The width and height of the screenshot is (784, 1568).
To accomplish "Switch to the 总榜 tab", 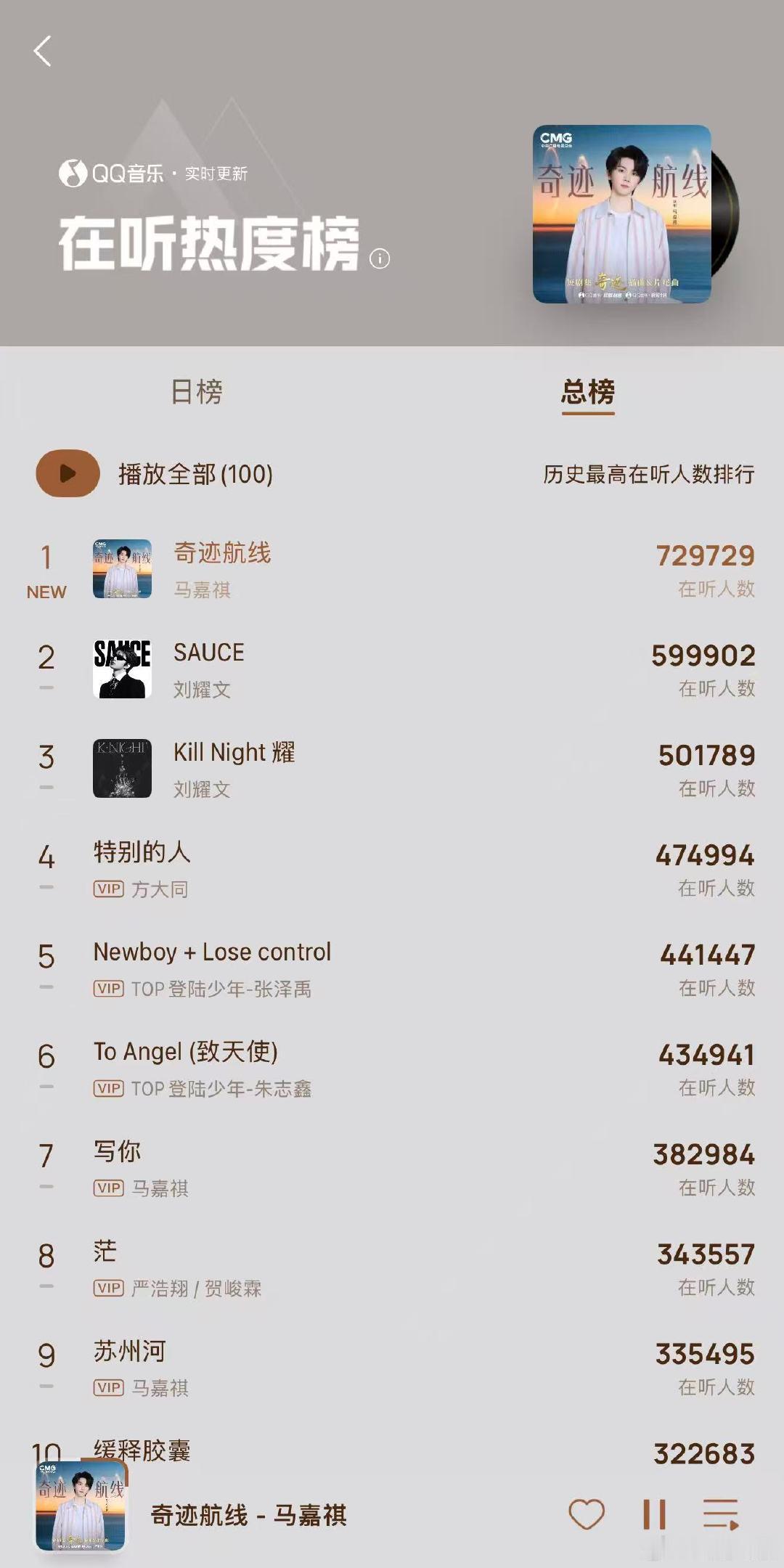I will point(588,392).
